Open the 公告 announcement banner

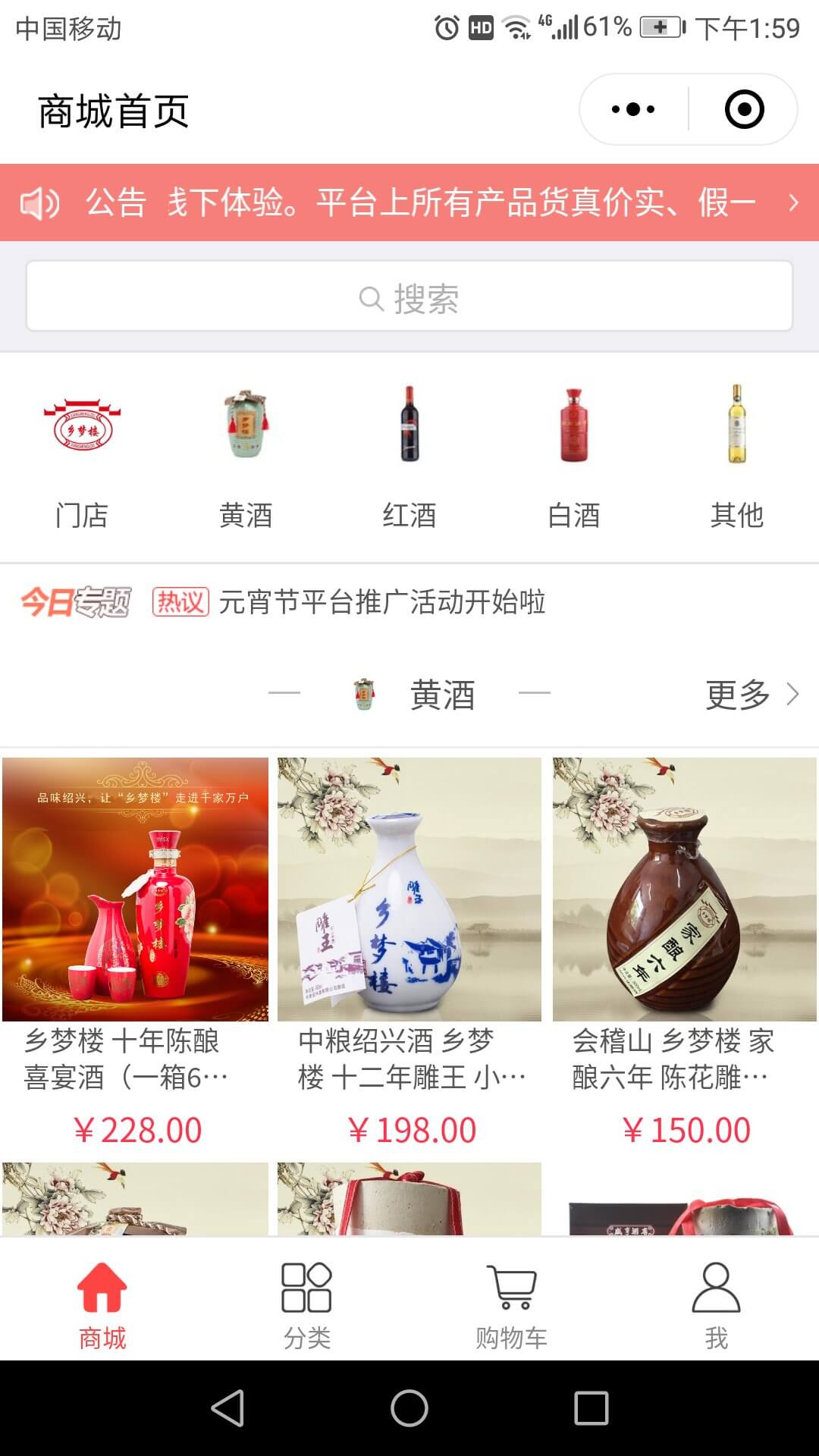409,202
